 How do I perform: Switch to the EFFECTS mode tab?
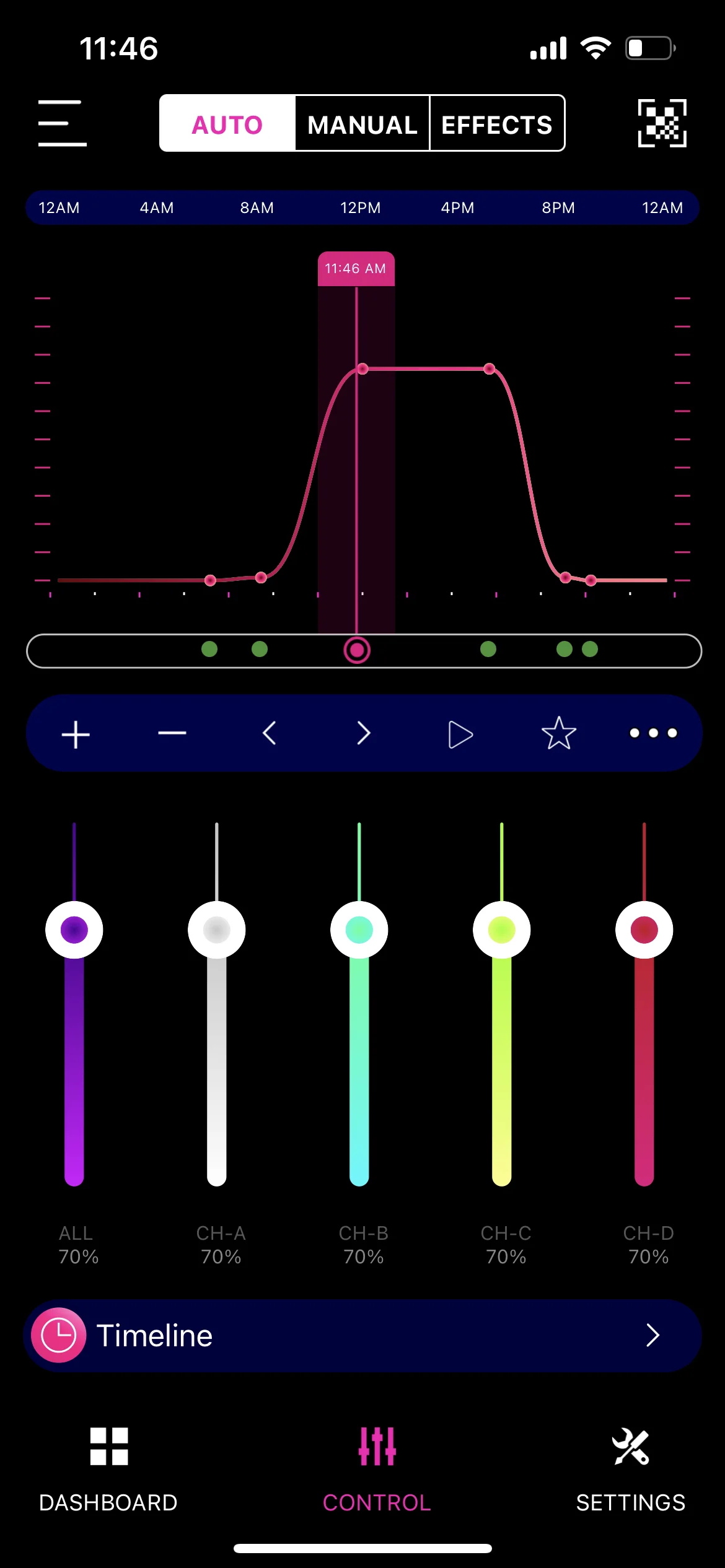[497, 124]
